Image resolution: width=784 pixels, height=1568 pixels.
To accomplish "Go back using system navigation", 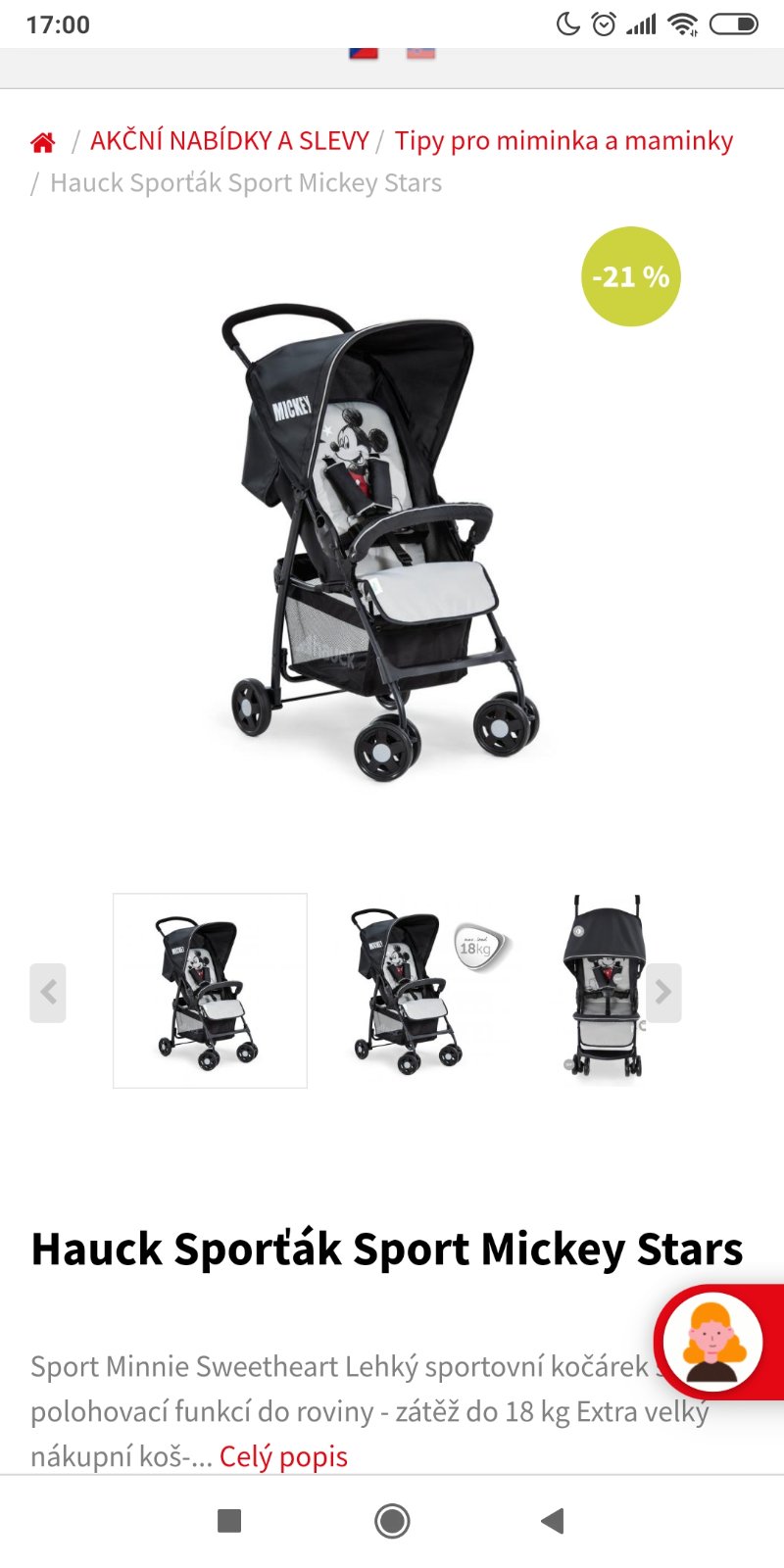I will point(553,1521).
